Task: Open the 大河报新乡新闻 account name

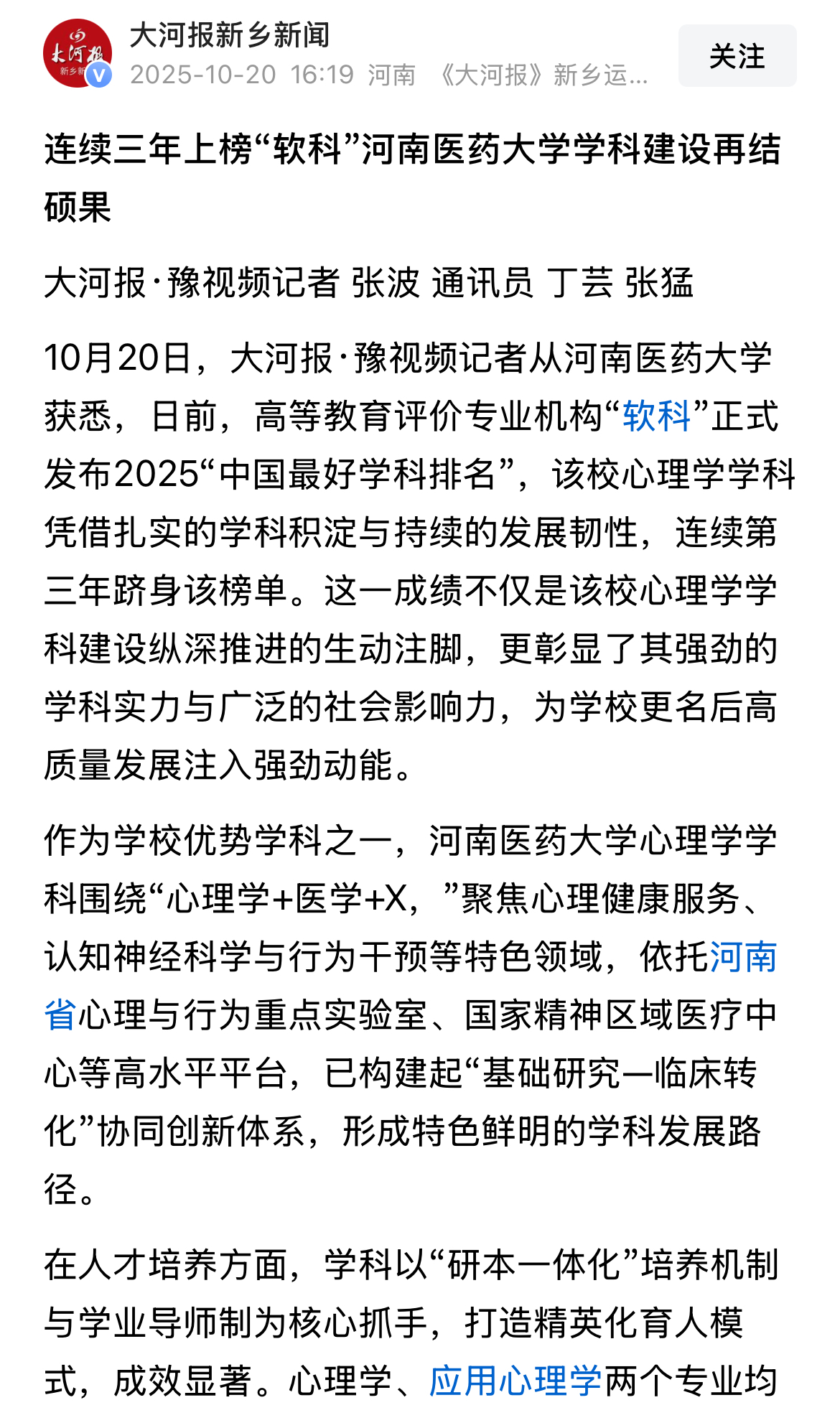Action: click(x=230, y=35)
